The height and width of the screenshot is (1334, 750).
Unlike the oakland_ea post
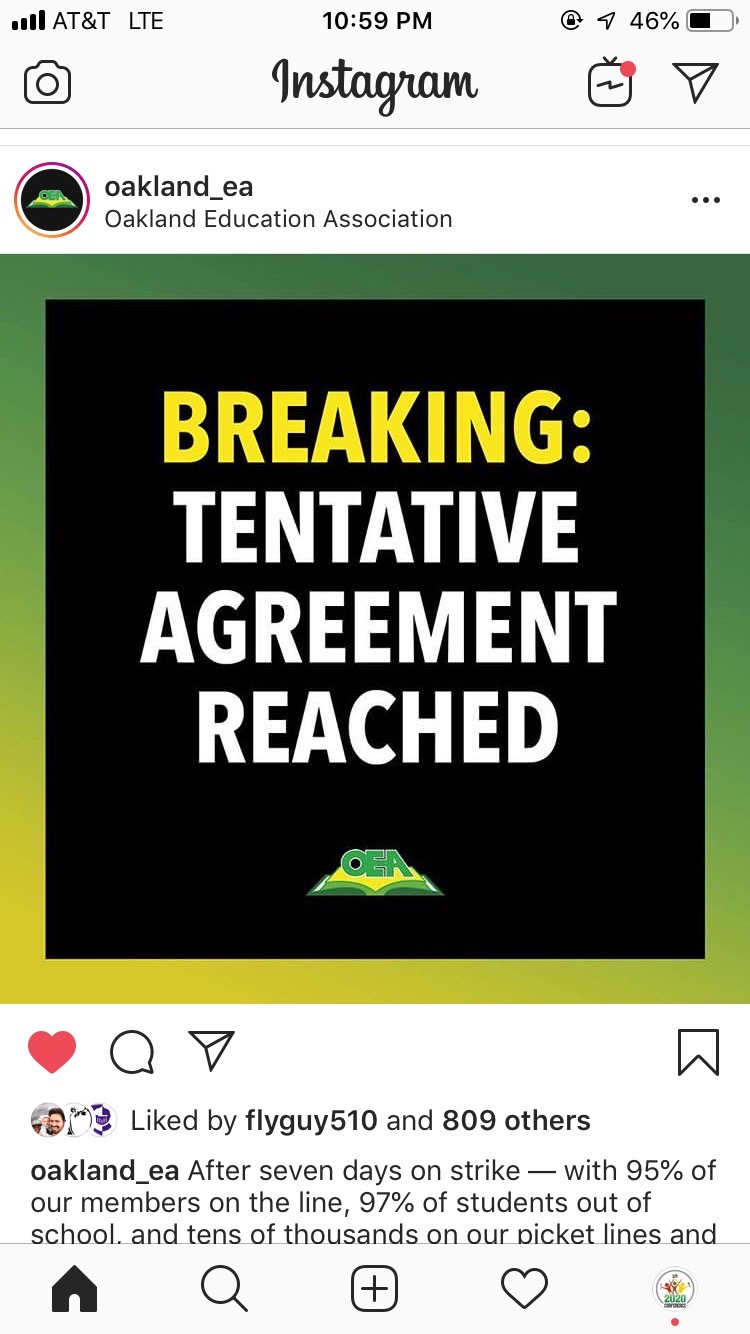click(52, 1052)
